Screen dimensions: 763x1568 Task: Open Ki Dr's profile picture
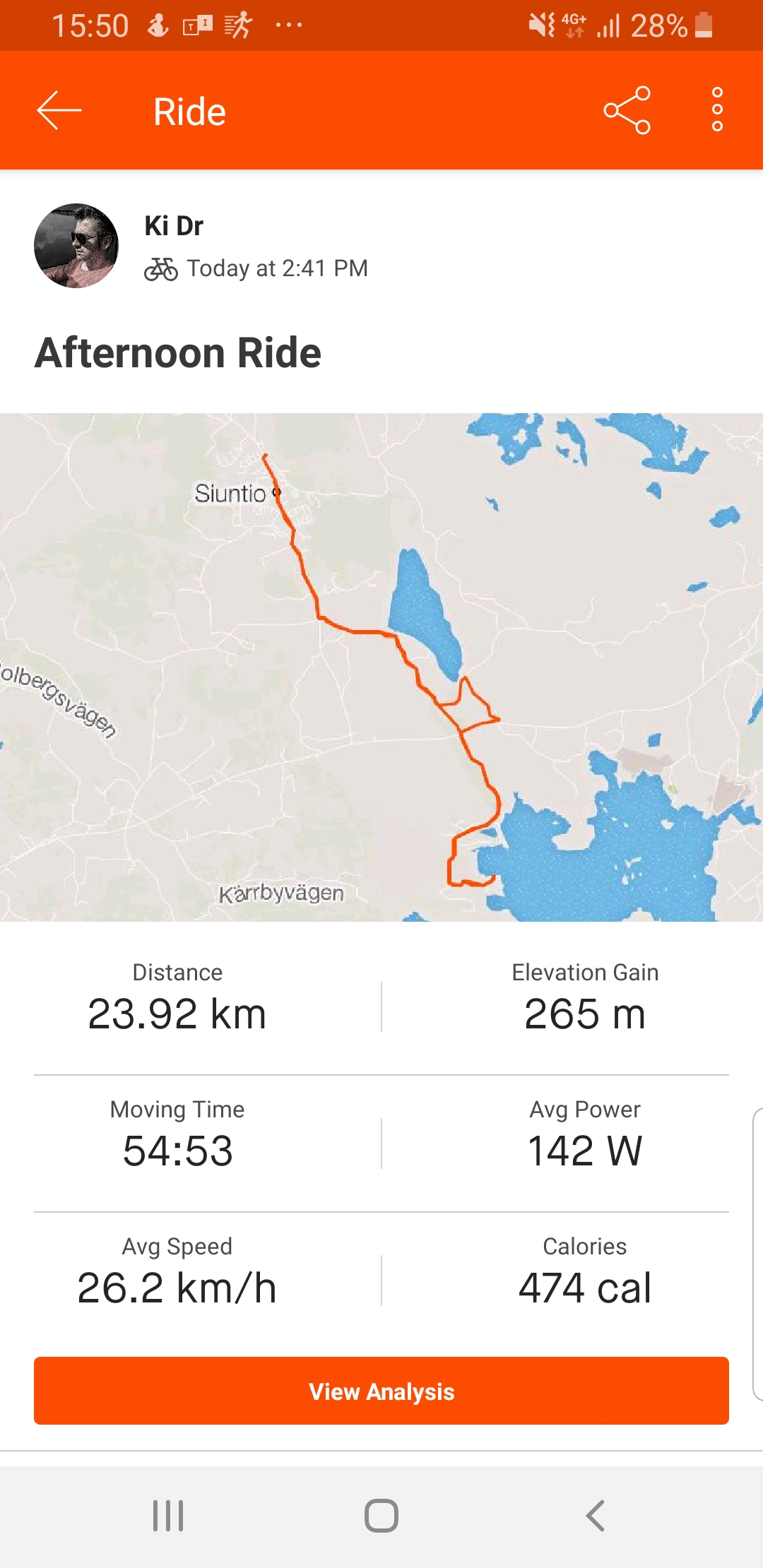click(76, 246)
